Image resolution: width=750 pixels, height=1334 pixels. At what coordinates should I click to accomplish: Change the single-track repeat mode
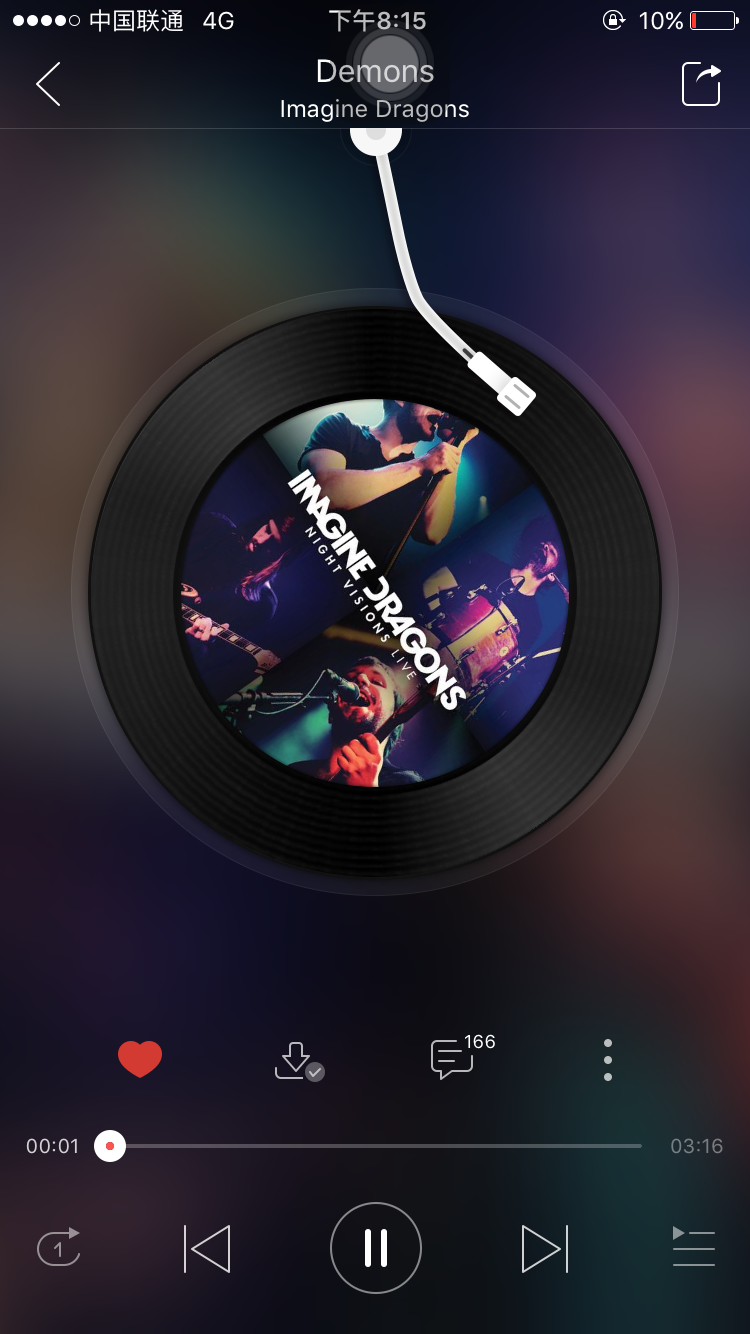tap(59, 1248)
